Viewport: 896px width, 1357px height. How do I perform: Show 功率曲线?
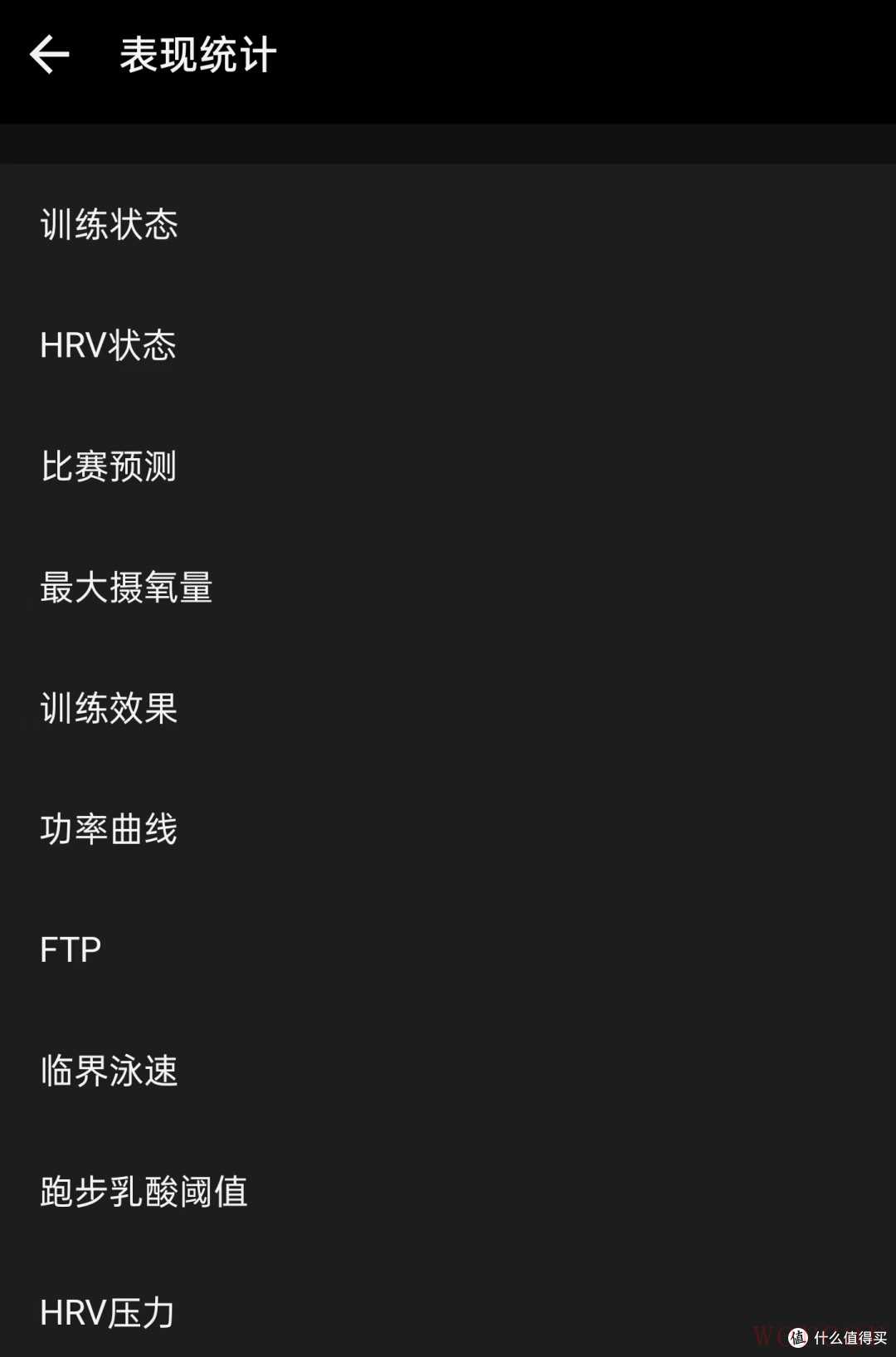(x=109, y=829)
